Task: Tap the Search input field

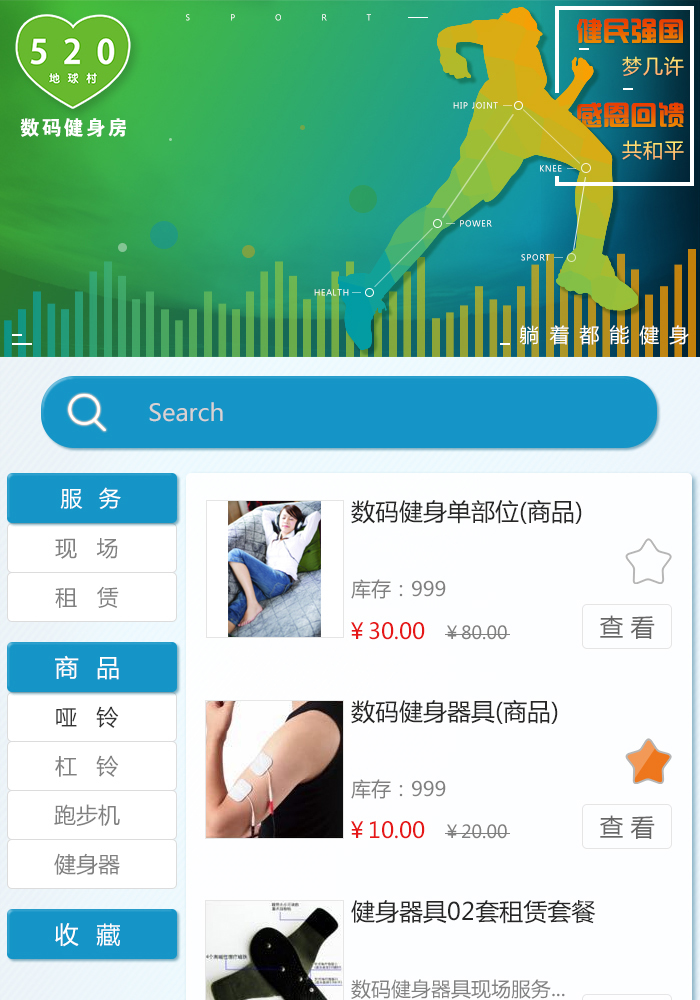Action: 380,412
